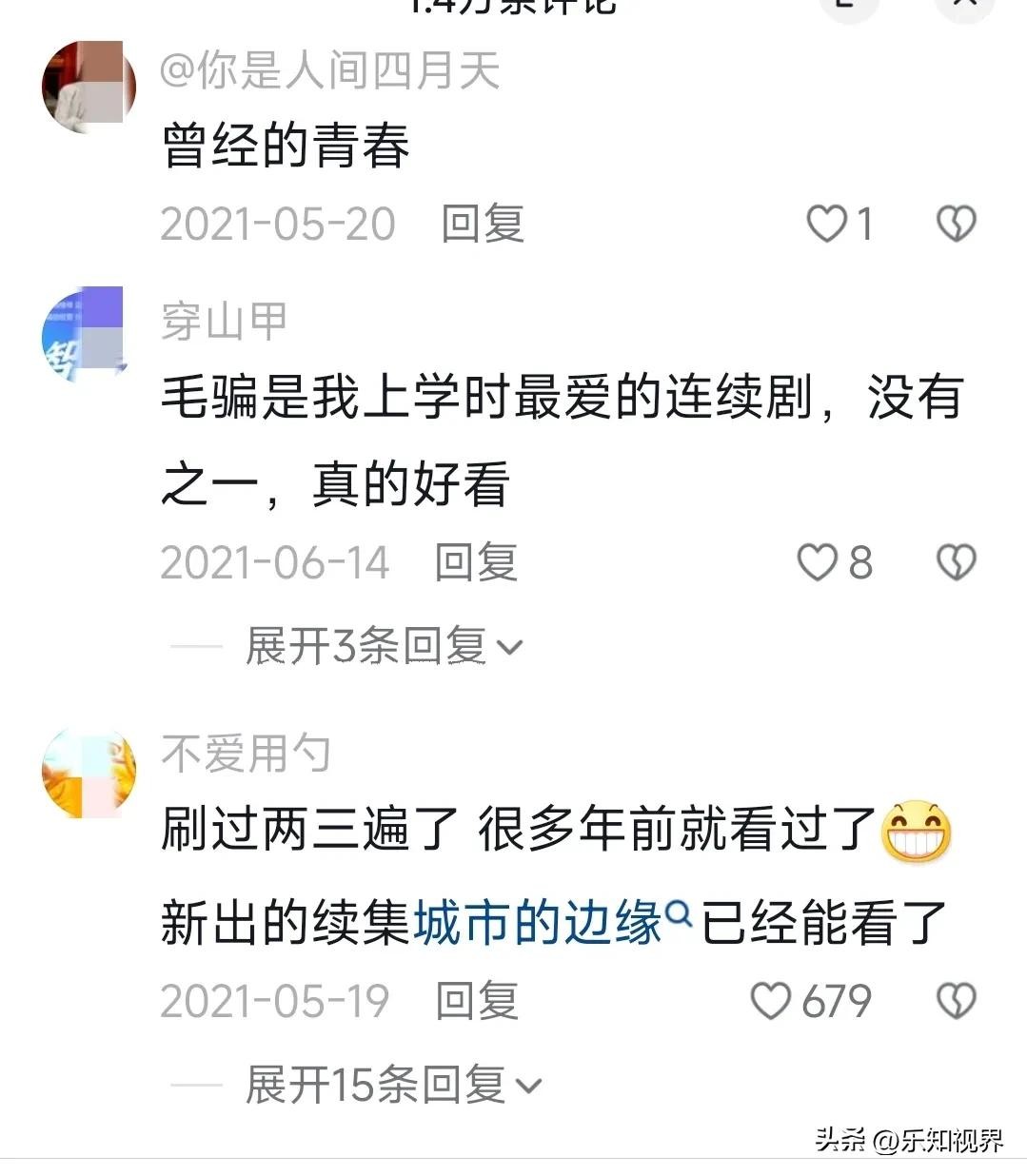Screen dimensions: 1027x1176
Task: Reply to 穿山甲's comment
Action: (476, 562)
